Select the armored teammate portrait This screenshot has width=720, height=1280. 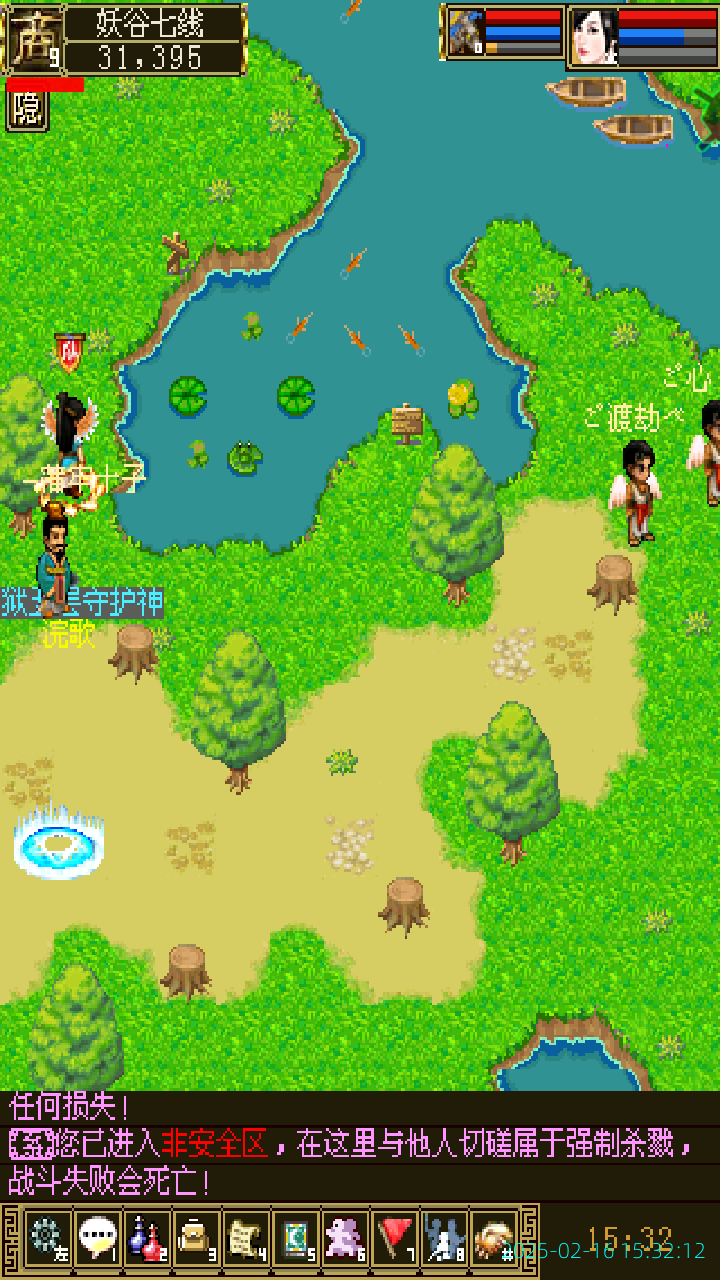[x=466, y=34]
